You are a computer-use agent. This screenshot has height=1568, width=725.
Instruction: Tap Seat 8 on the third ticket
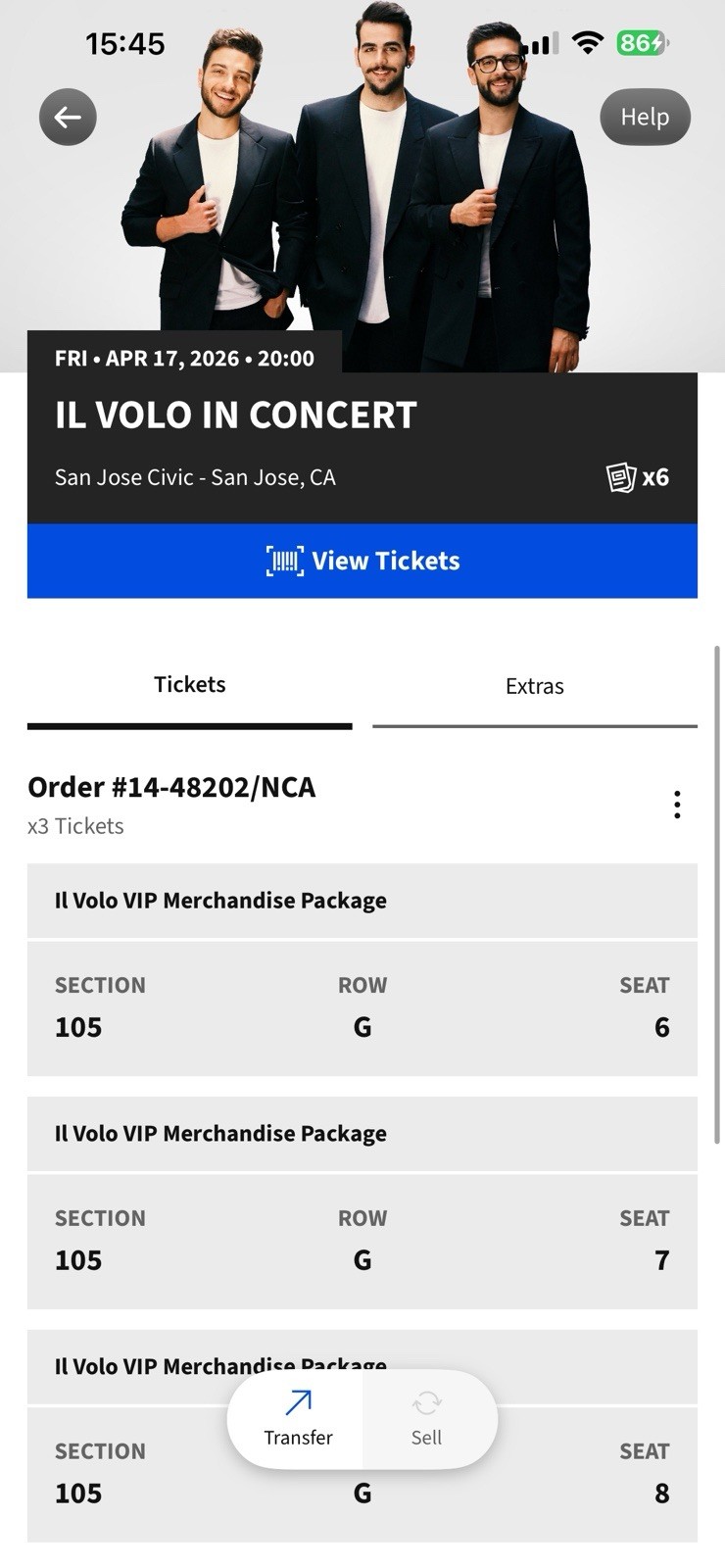tap(662, 1492)
